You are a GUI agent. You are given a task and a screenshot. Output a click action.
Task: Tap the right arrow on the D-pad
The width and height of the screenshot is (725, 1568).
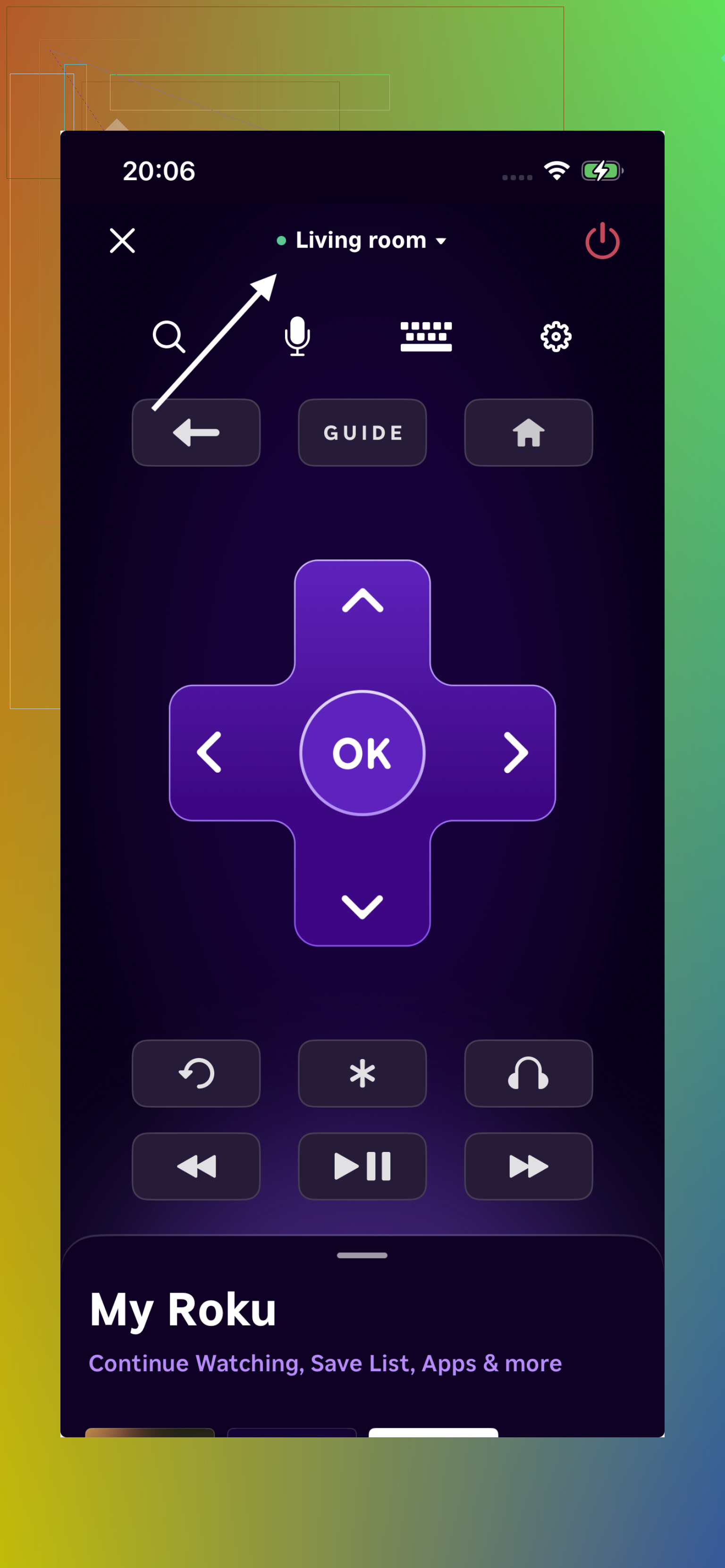tap(515, 753)
